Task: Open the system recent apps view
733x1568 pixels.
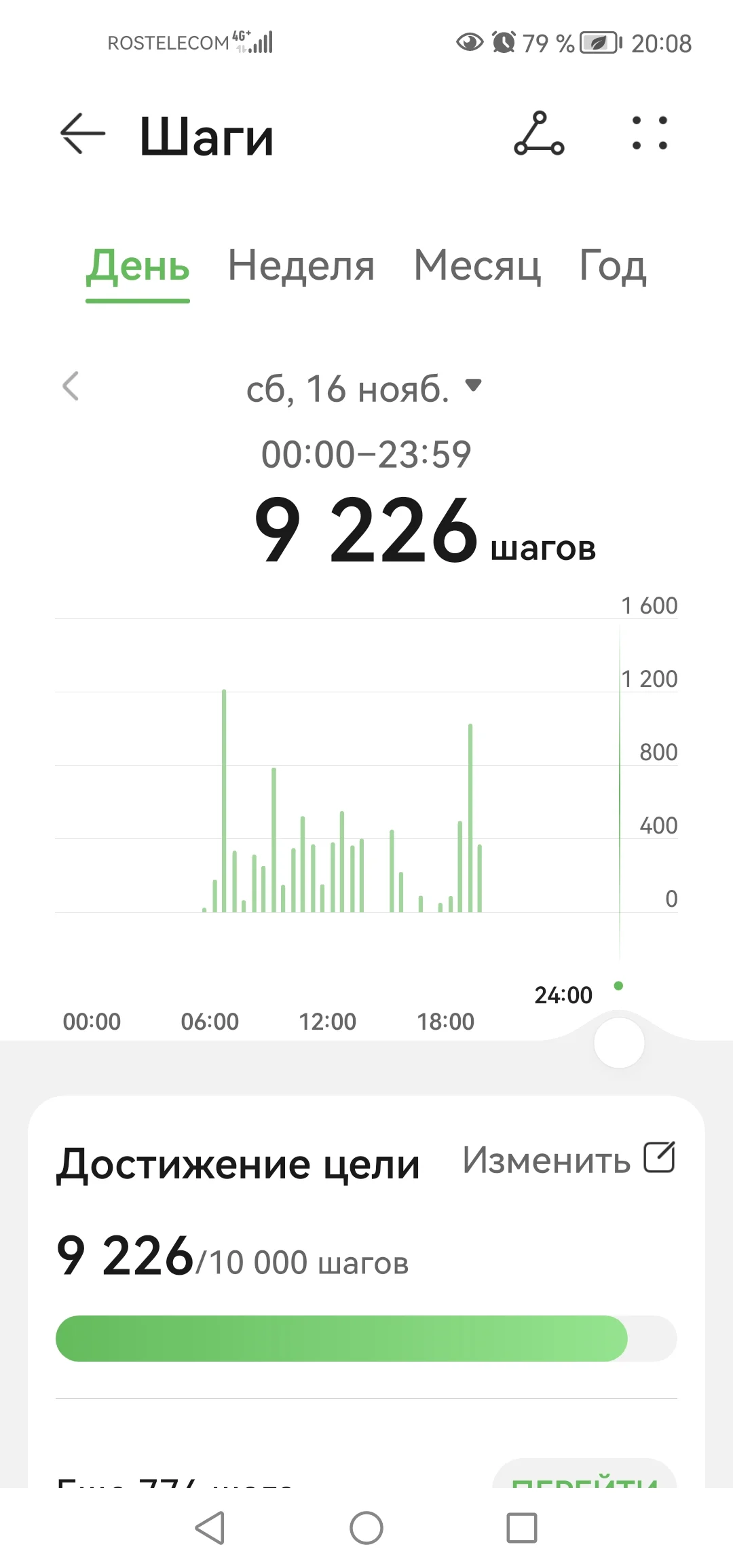Action: (522, 1528)
